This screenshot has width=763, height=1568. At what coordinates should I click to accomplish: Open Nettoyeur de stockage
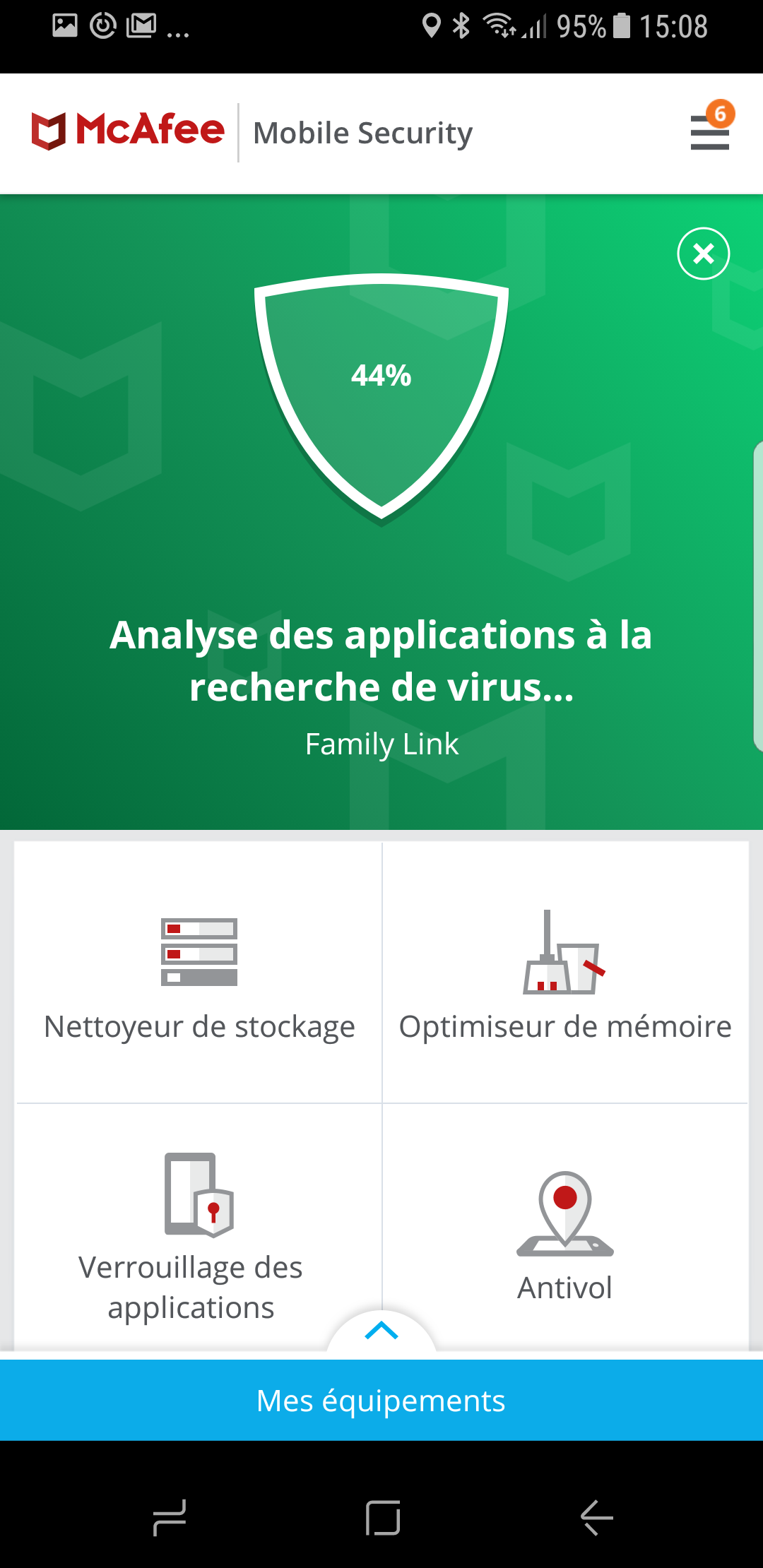click(199, 973)
